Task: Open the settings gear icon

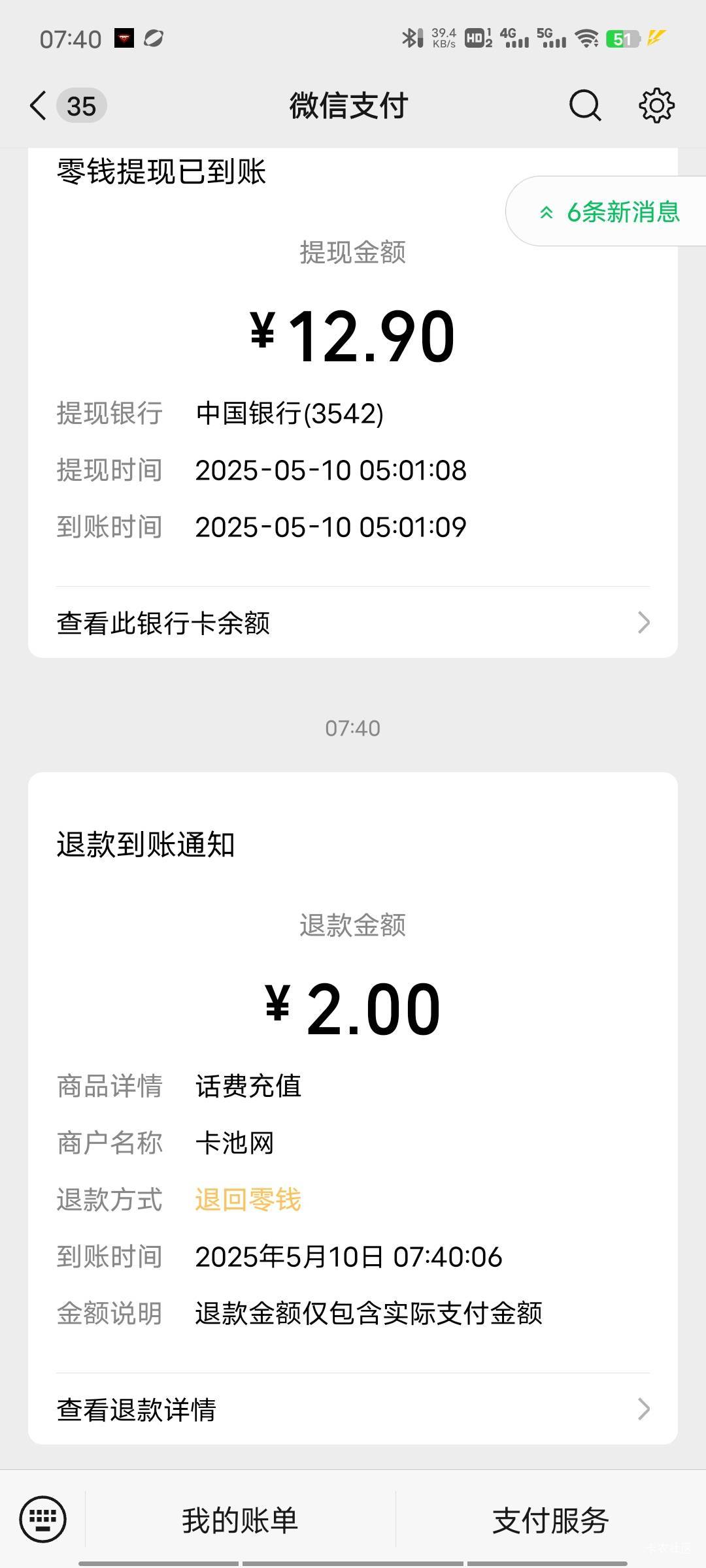Action: click(656, 105)
